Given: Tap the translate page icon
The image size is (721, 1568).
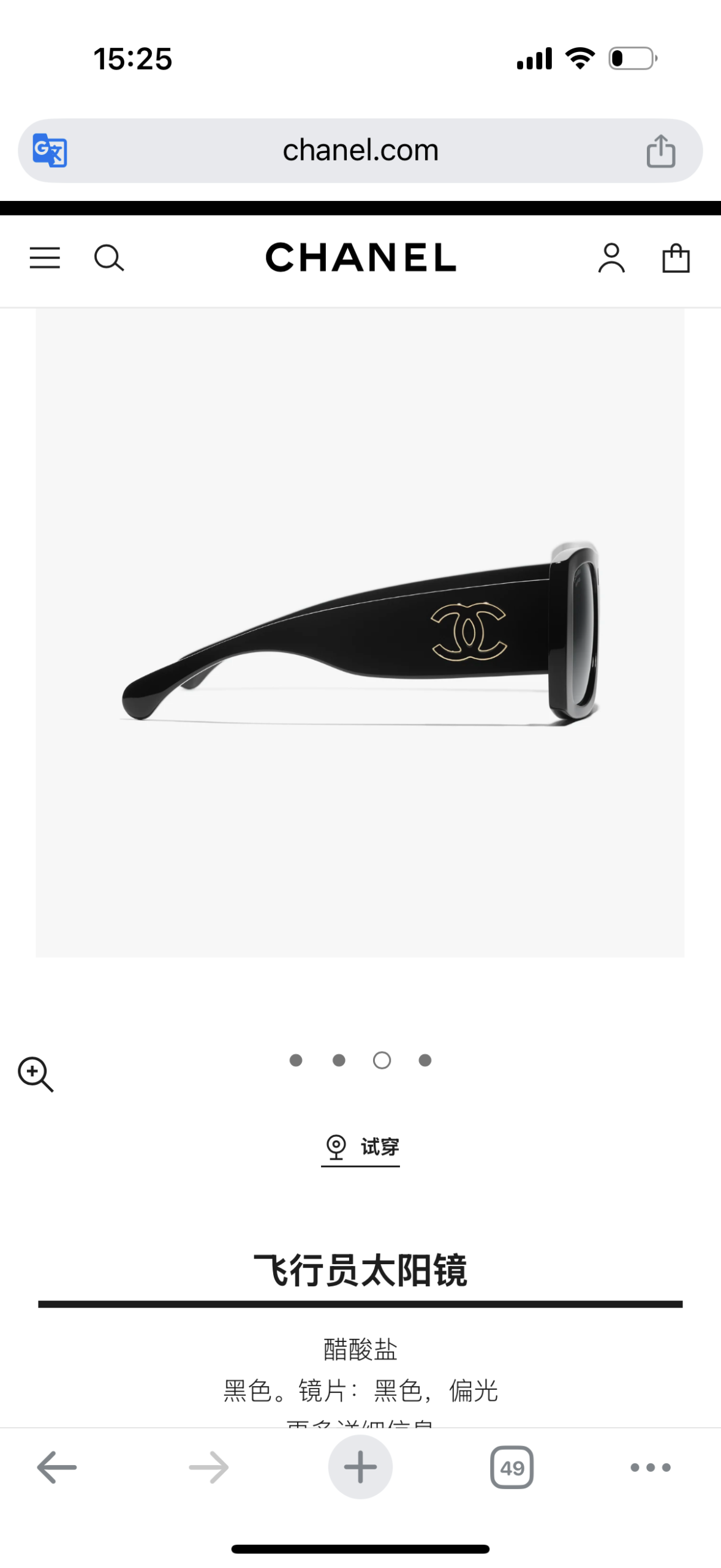Looking at the screenshot, I should coord(50,150).
